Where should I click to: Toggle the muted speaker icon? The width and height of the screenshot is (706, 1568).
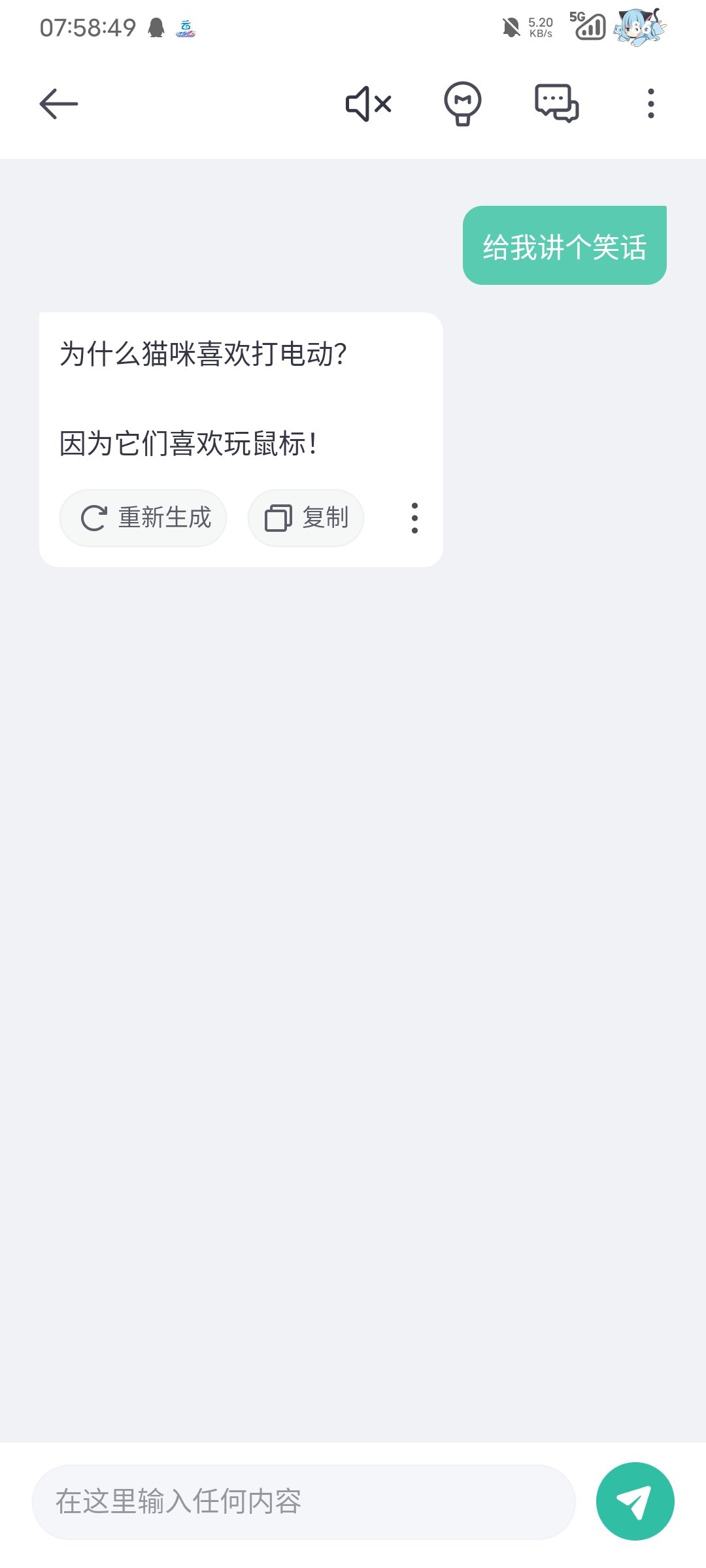tap(368, 104)
